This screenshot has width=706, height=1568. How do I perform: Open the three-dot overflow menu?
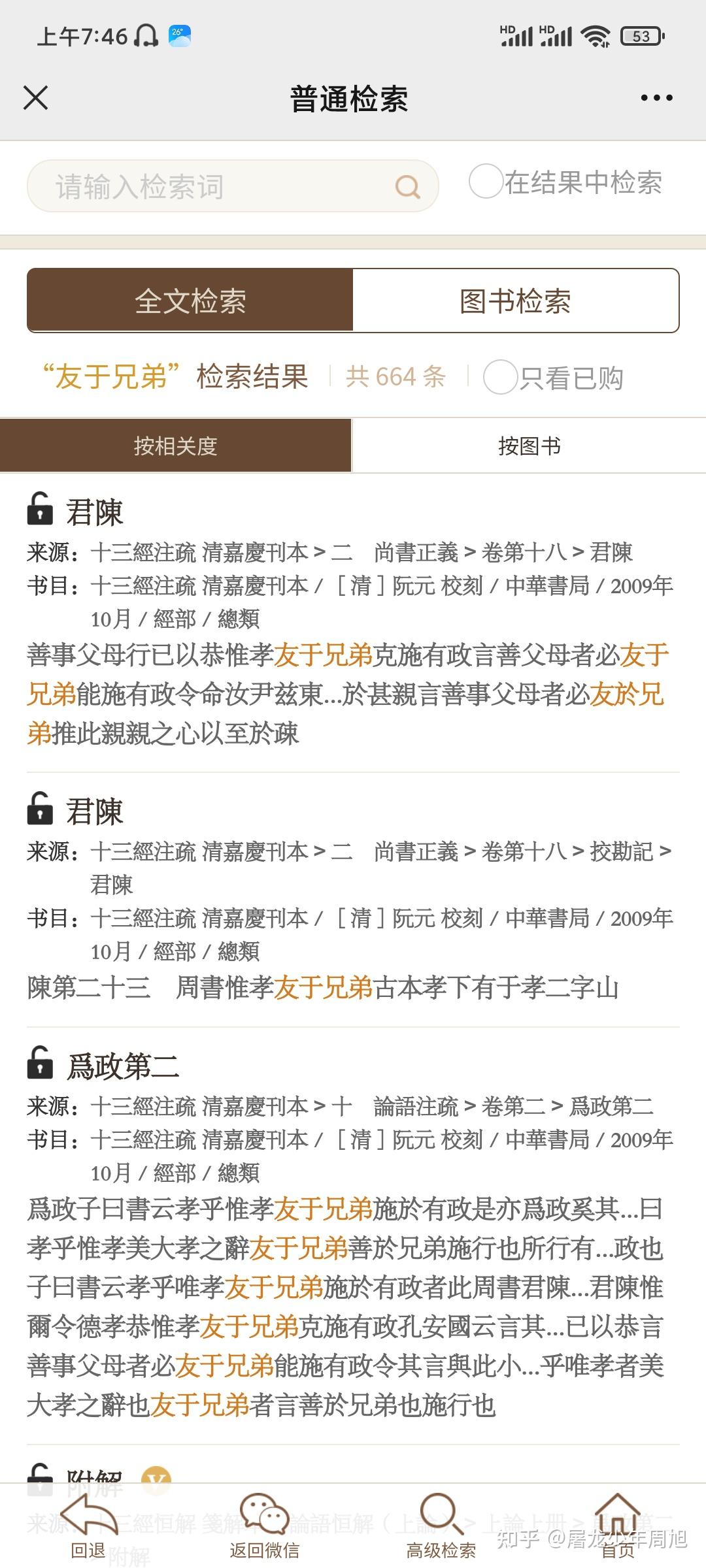click(656, 98)
